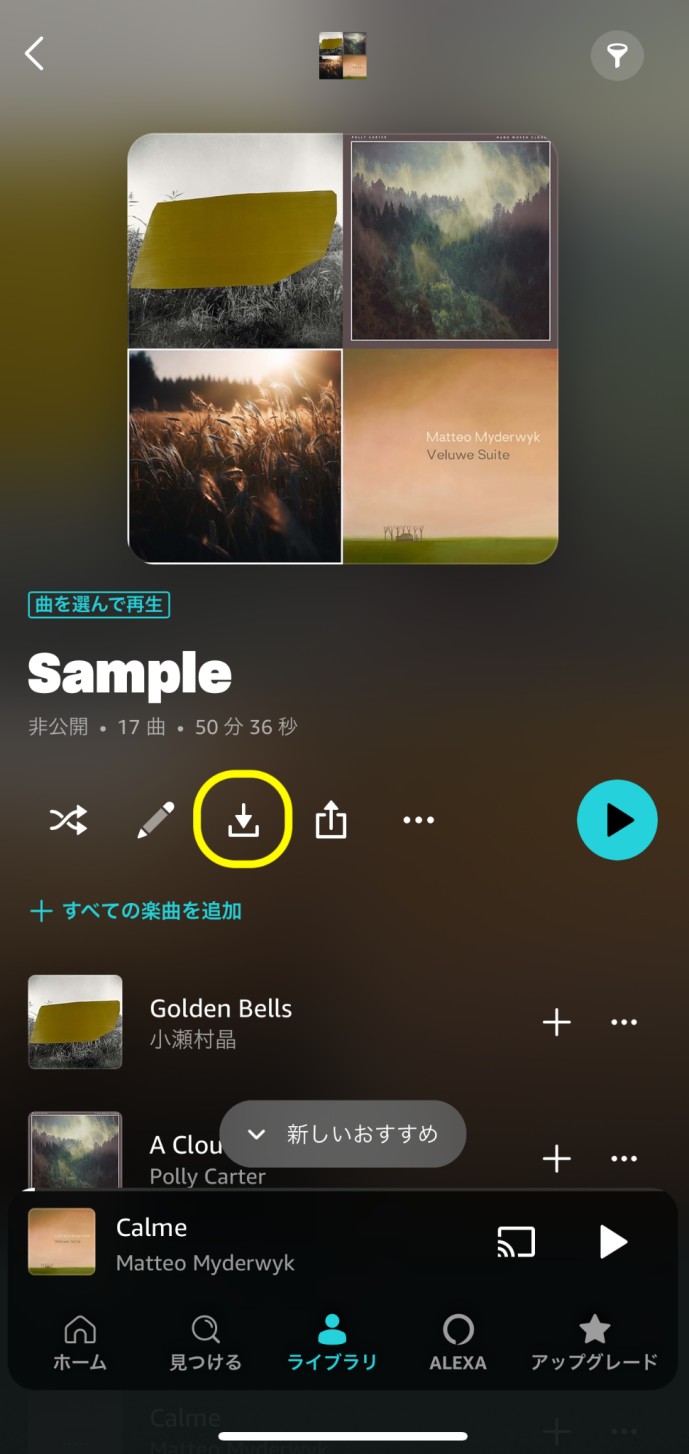Share this playlist
The height and width of the screenshot is (1454, 689).
click(331, 819)
